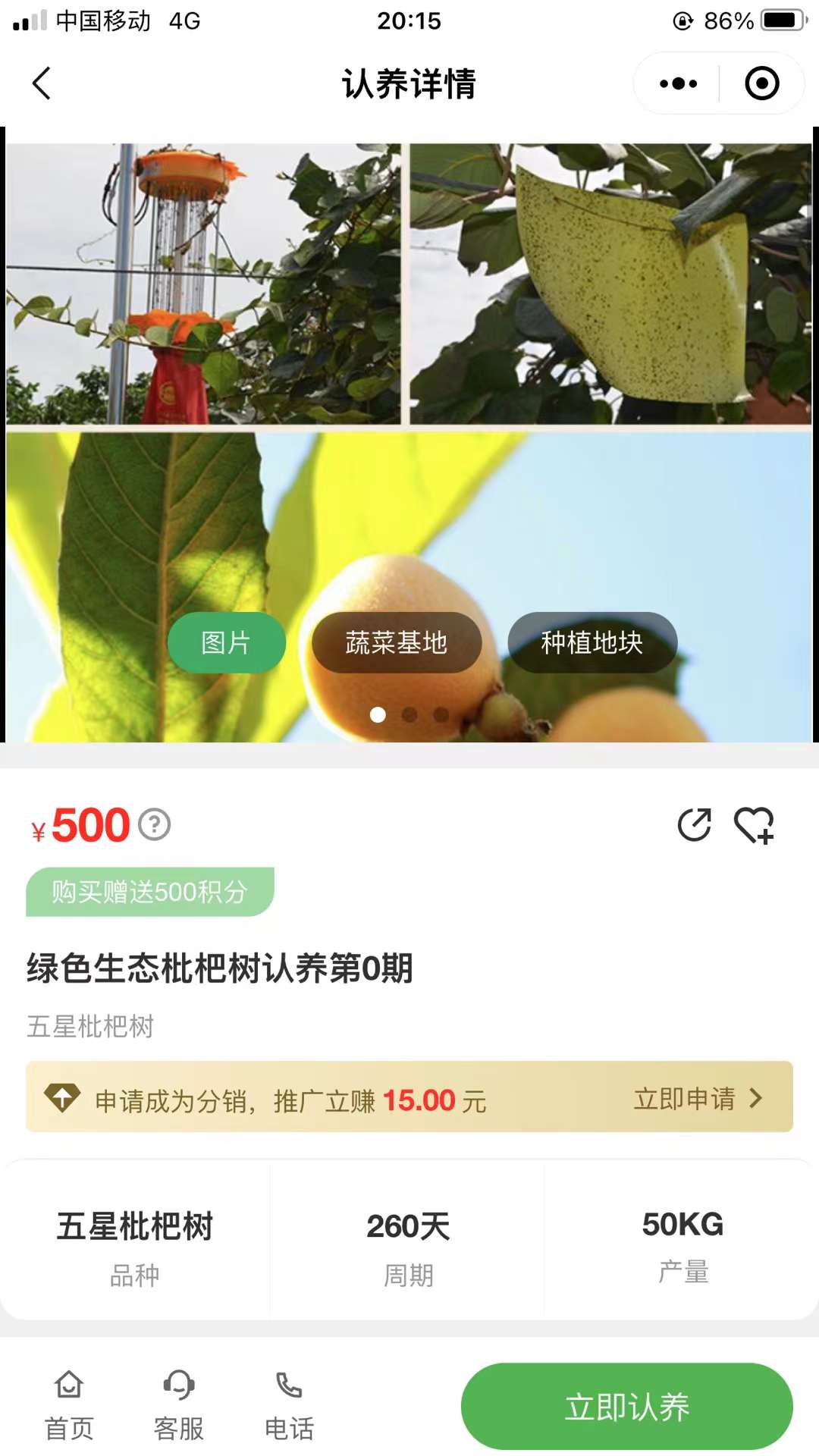This screenshot has height=1456, width=819.
Task: Share this adoption listing
Action: [694, 825]
